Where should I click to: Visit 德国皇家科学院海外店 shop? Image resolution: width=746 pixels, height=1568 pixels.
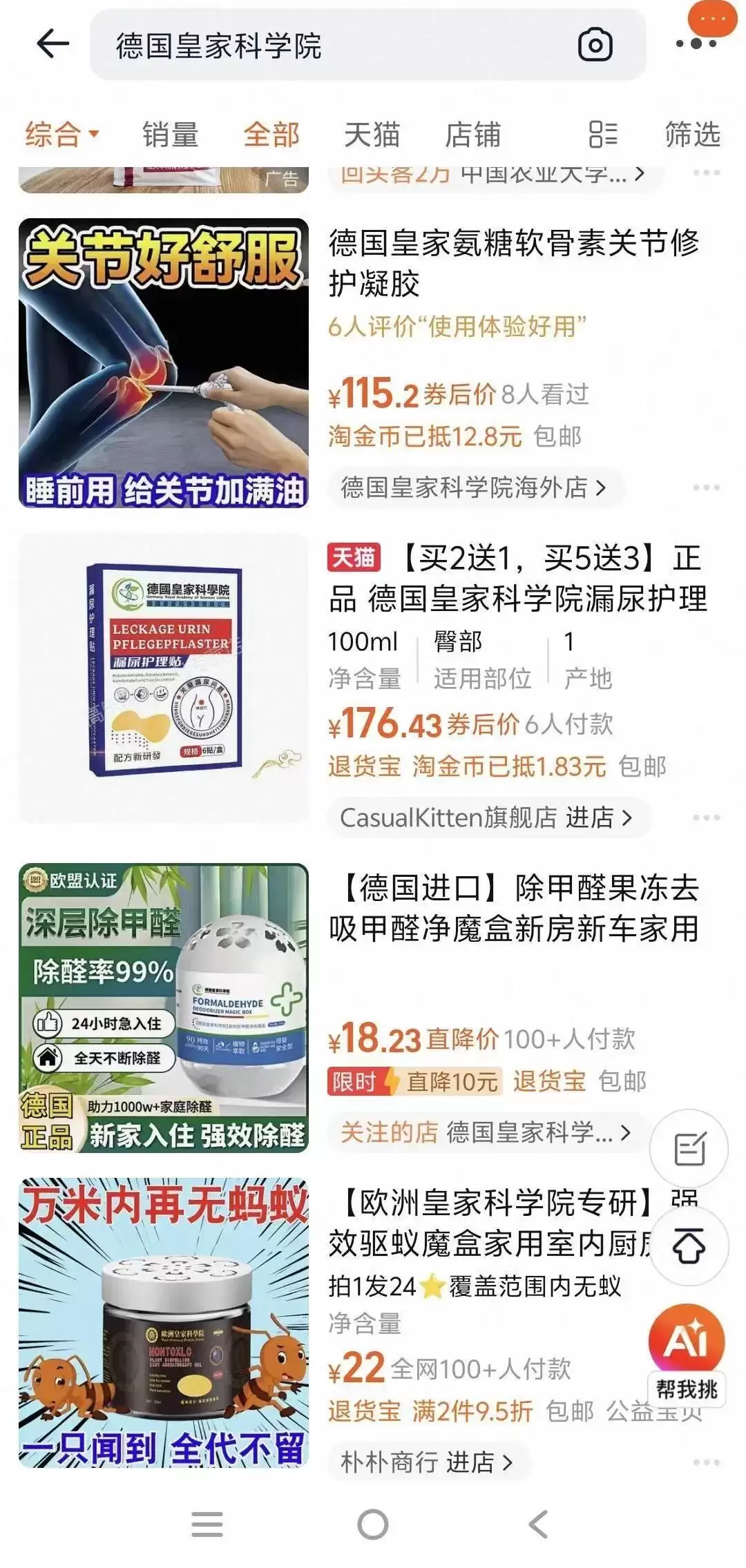coord(474,487)
